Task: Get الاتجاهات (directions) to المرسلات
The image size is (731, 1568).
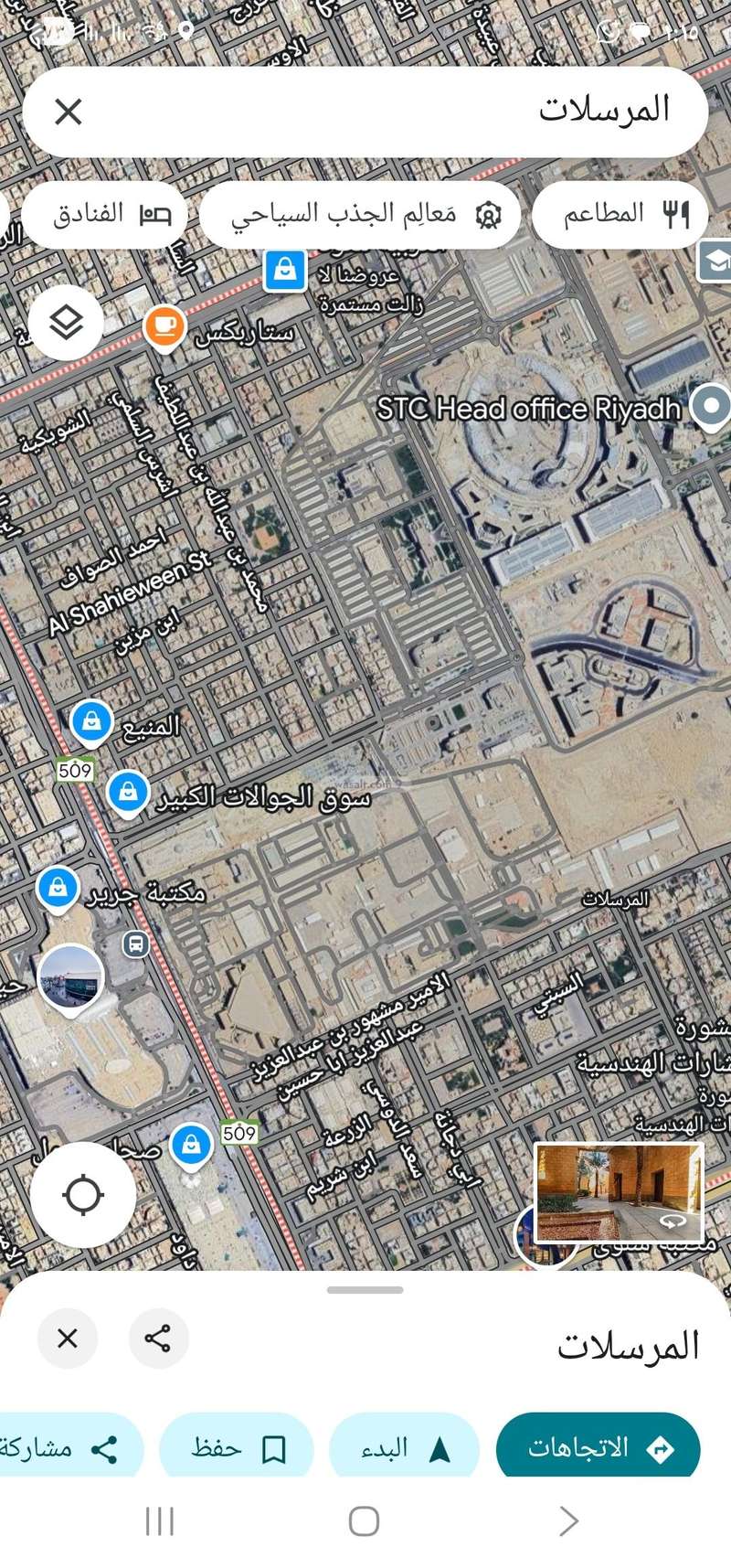Action: tap(598, 1448)
